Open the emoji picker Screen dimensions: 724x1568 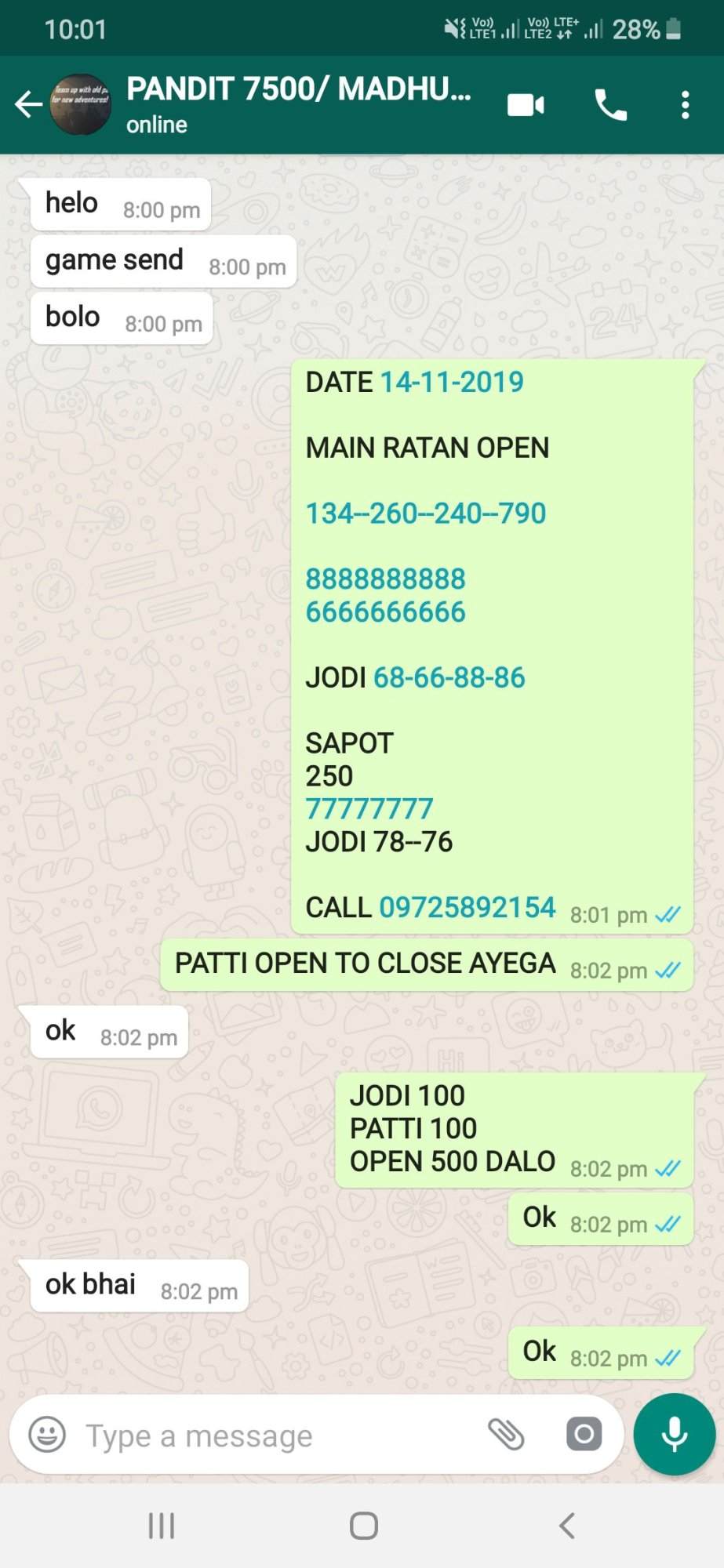47,1436
